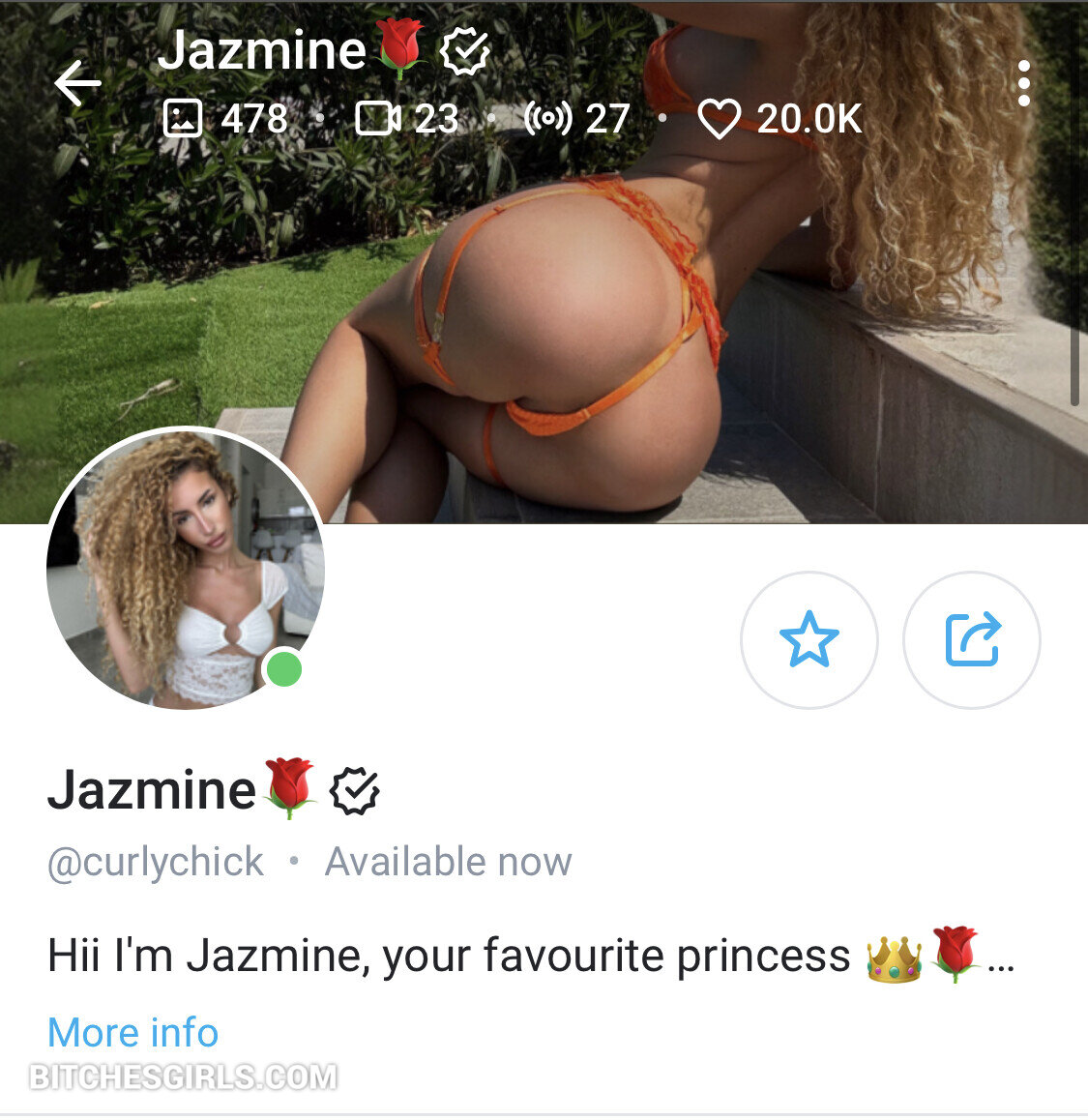The image size is (1088, 1120).
Task: Share this profile
Action: [971, 639]
